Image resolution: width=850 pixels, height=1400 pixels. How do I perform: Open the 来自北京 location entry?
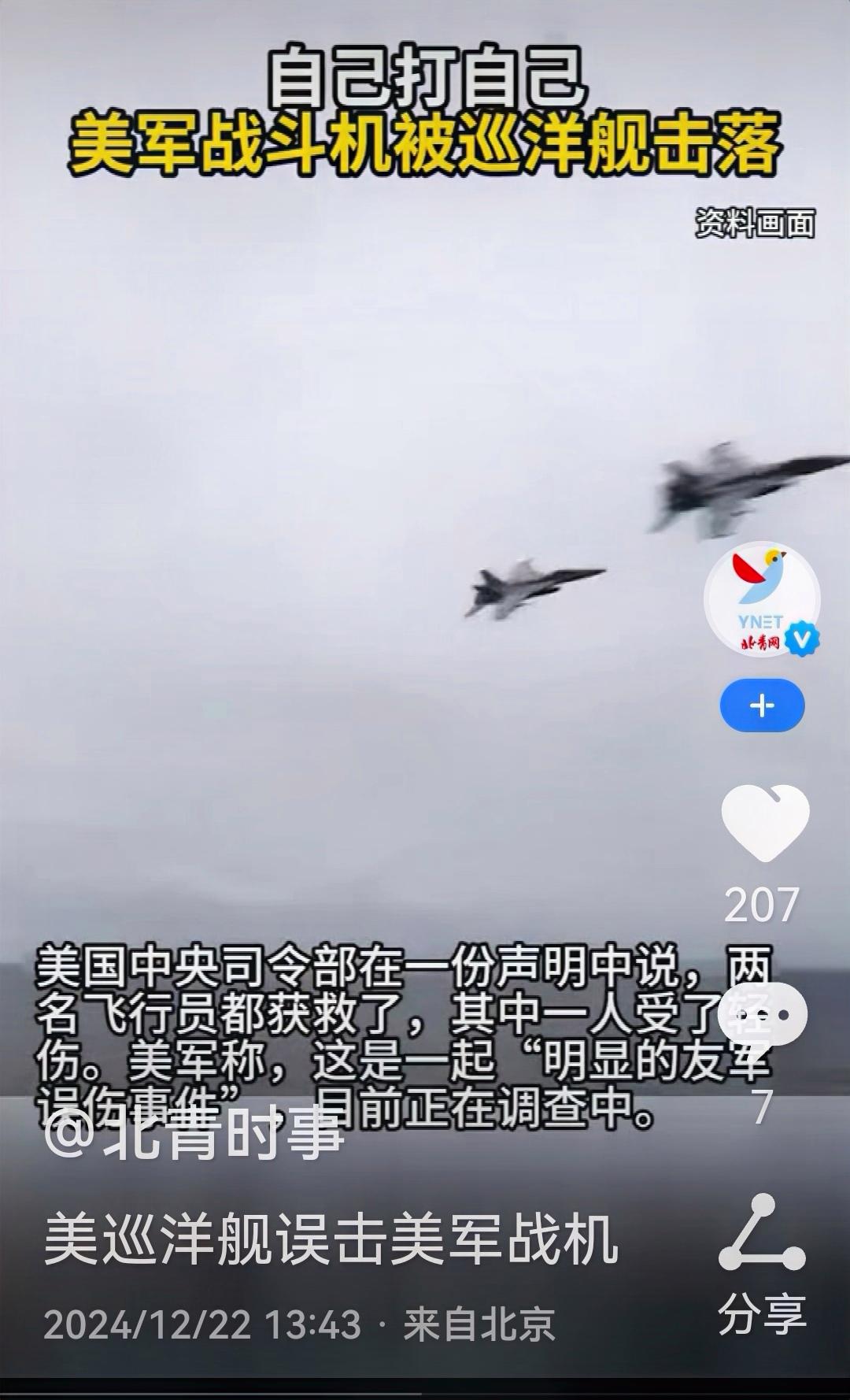tap(480, 1321)
